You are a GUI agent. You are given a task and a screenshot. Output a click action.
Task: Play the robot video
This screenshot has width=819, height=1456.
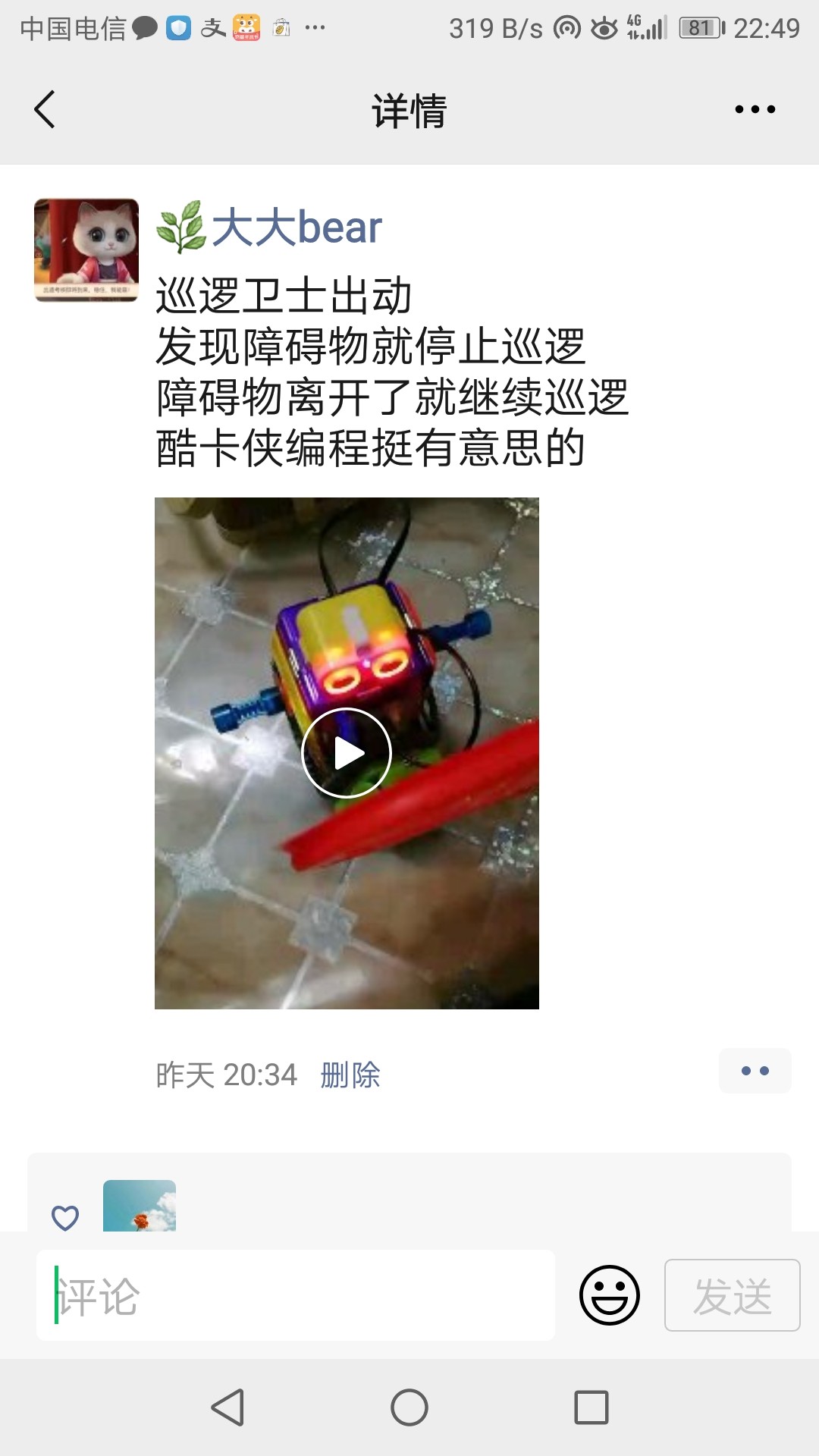pos(347,753)
